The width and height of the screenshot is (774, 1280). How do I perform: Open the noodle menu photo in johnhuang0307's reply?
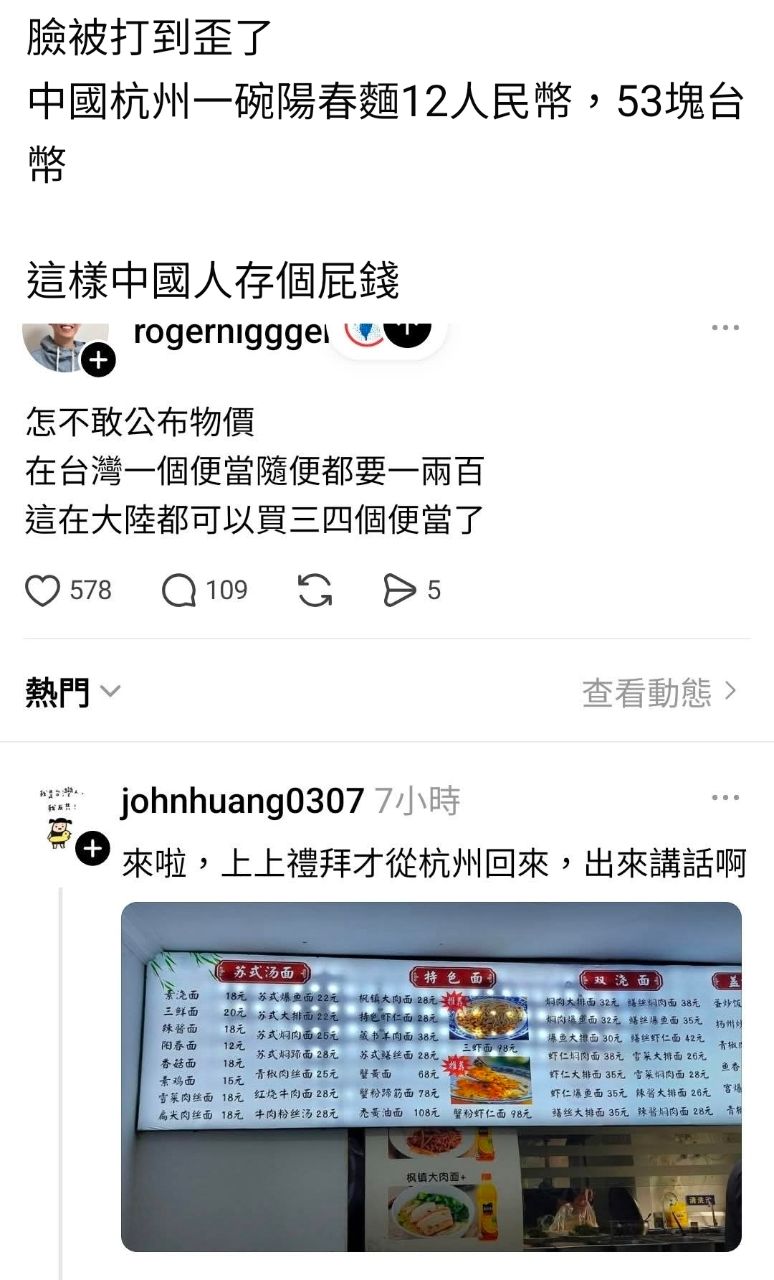(x=431, y=1076)
